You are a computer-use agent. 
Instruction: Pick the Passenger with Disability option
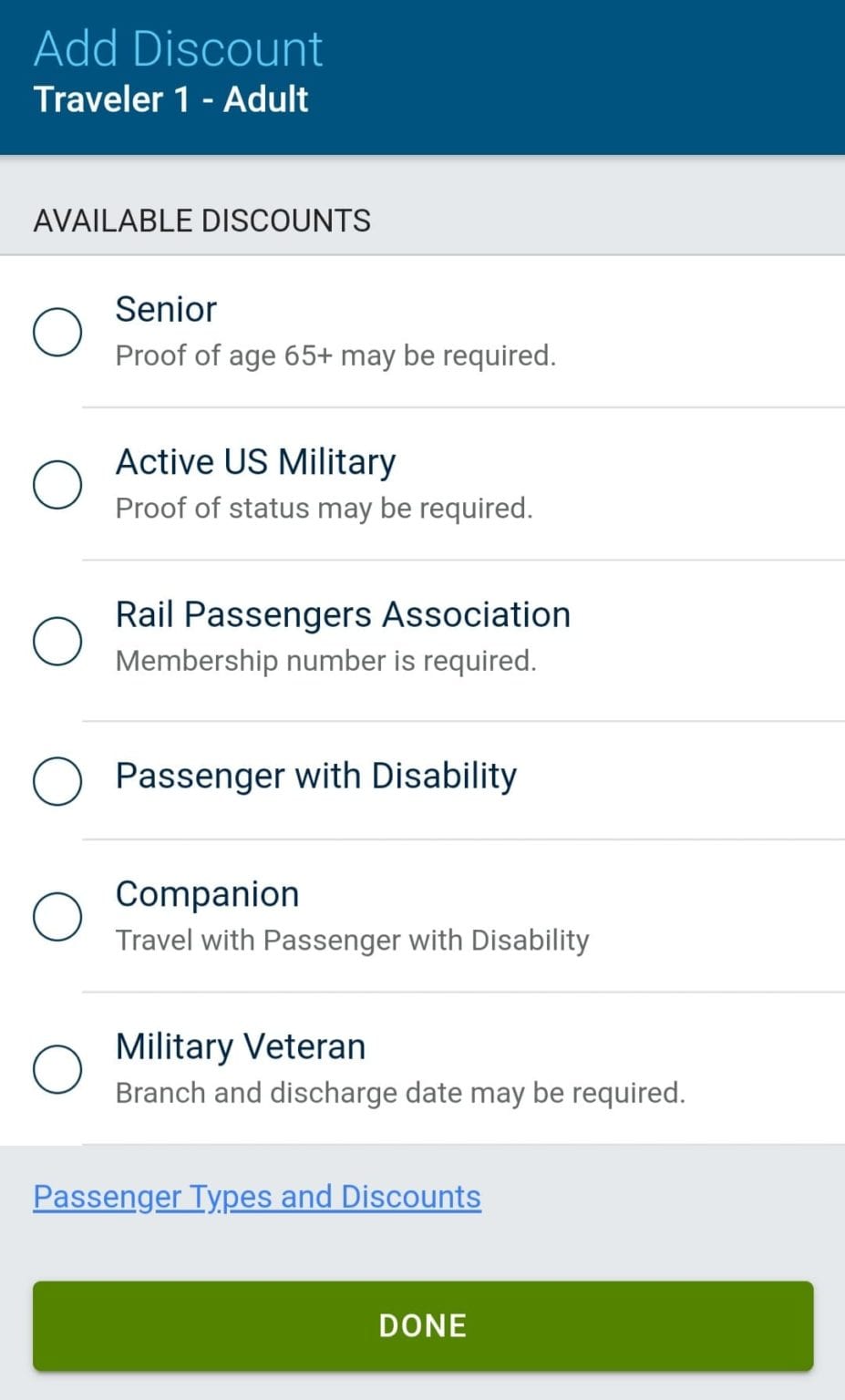pos(57,781)
